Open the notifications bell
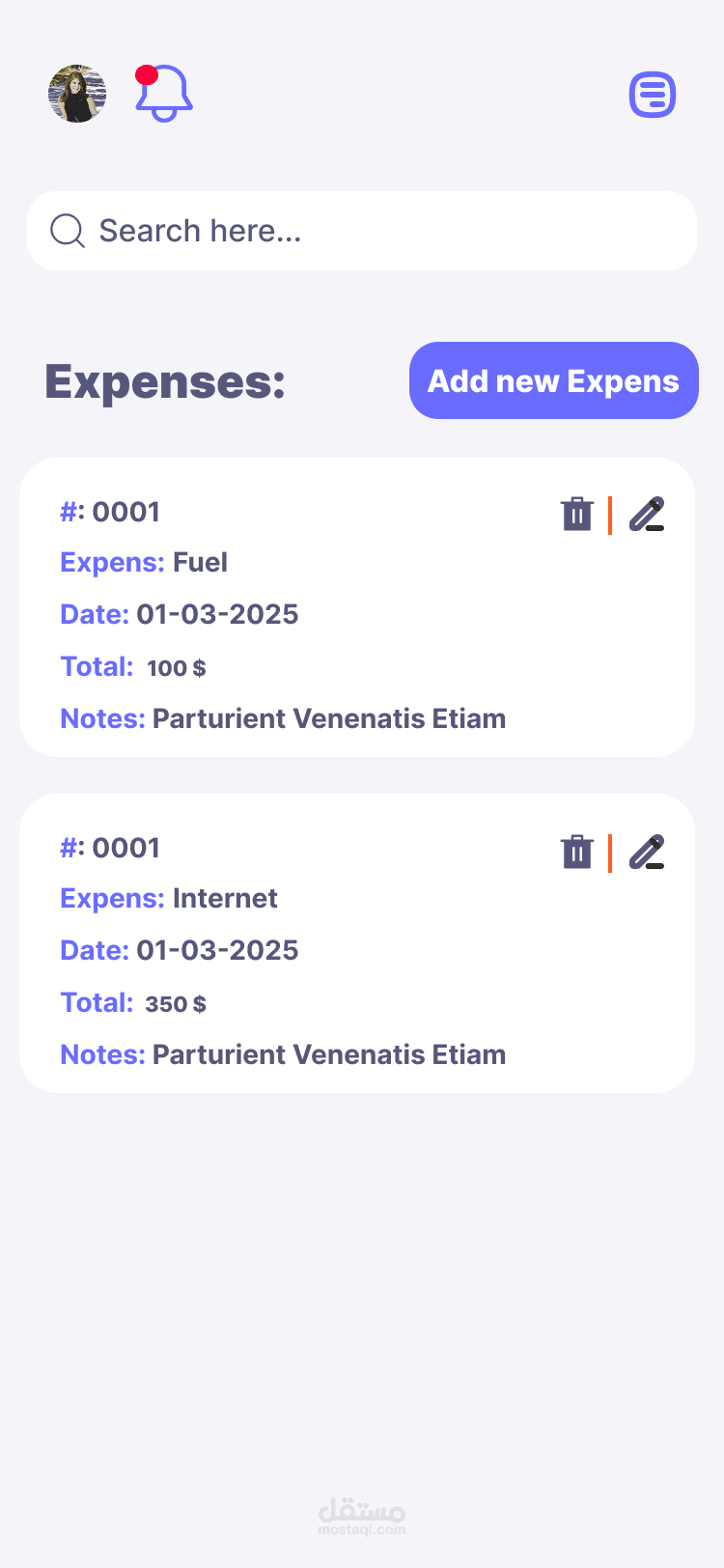724x1568 pixels. click(x=163, y=93)
